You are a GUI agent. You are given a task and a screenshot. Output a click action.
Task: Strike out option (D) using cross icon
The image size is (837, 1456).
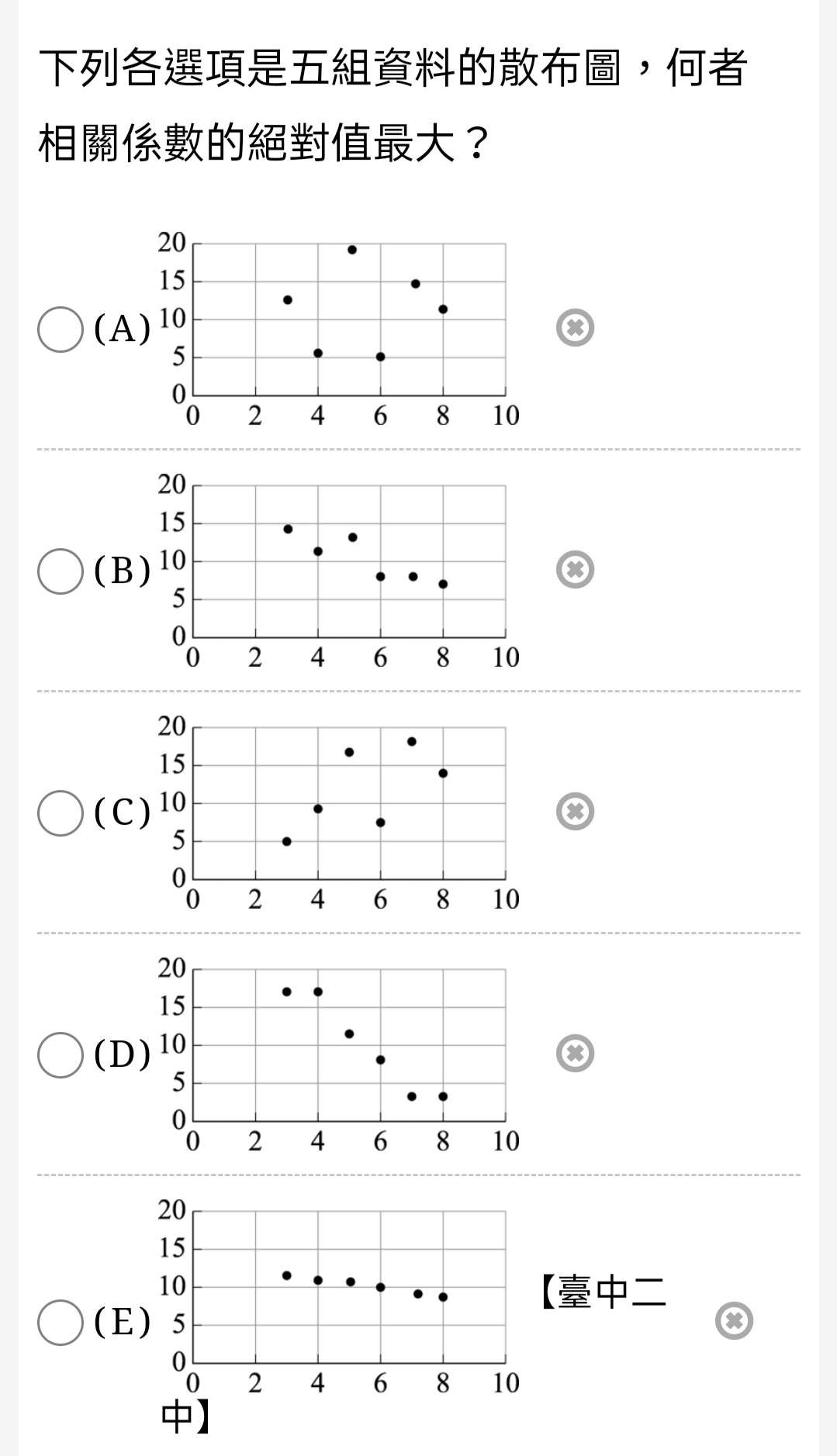click(576, 1054)
